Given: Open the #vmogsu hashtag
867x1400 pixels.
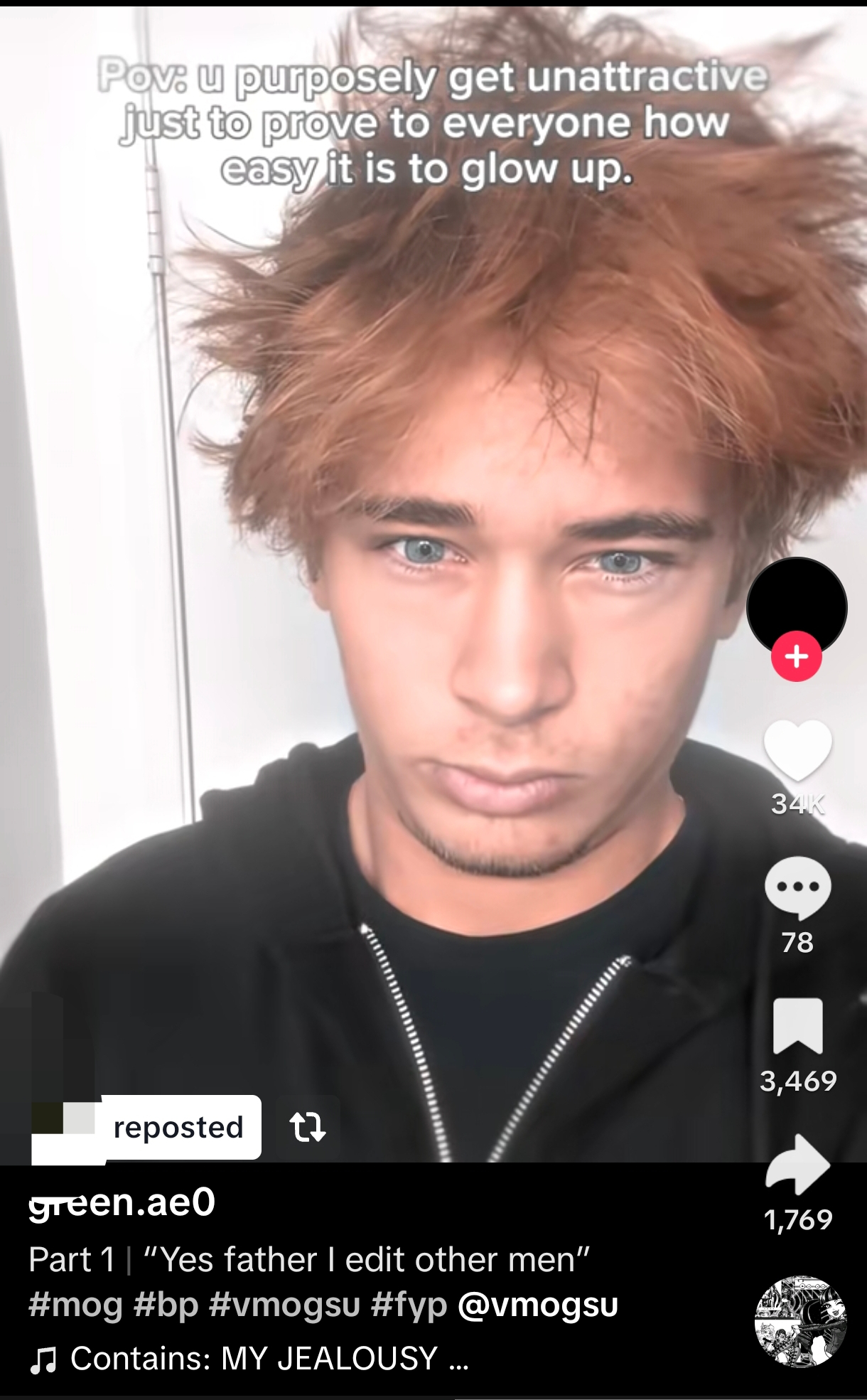Looking at the screenshot, I should click(285, 1305).
